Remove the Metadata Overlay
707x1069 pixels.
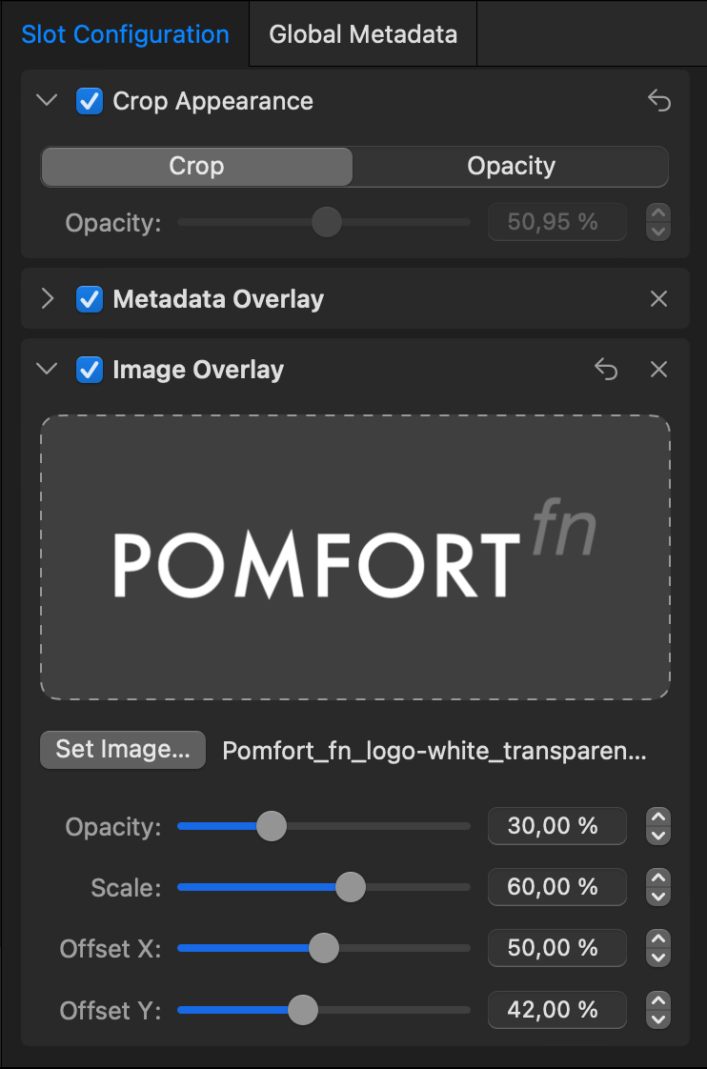point(659,299)
